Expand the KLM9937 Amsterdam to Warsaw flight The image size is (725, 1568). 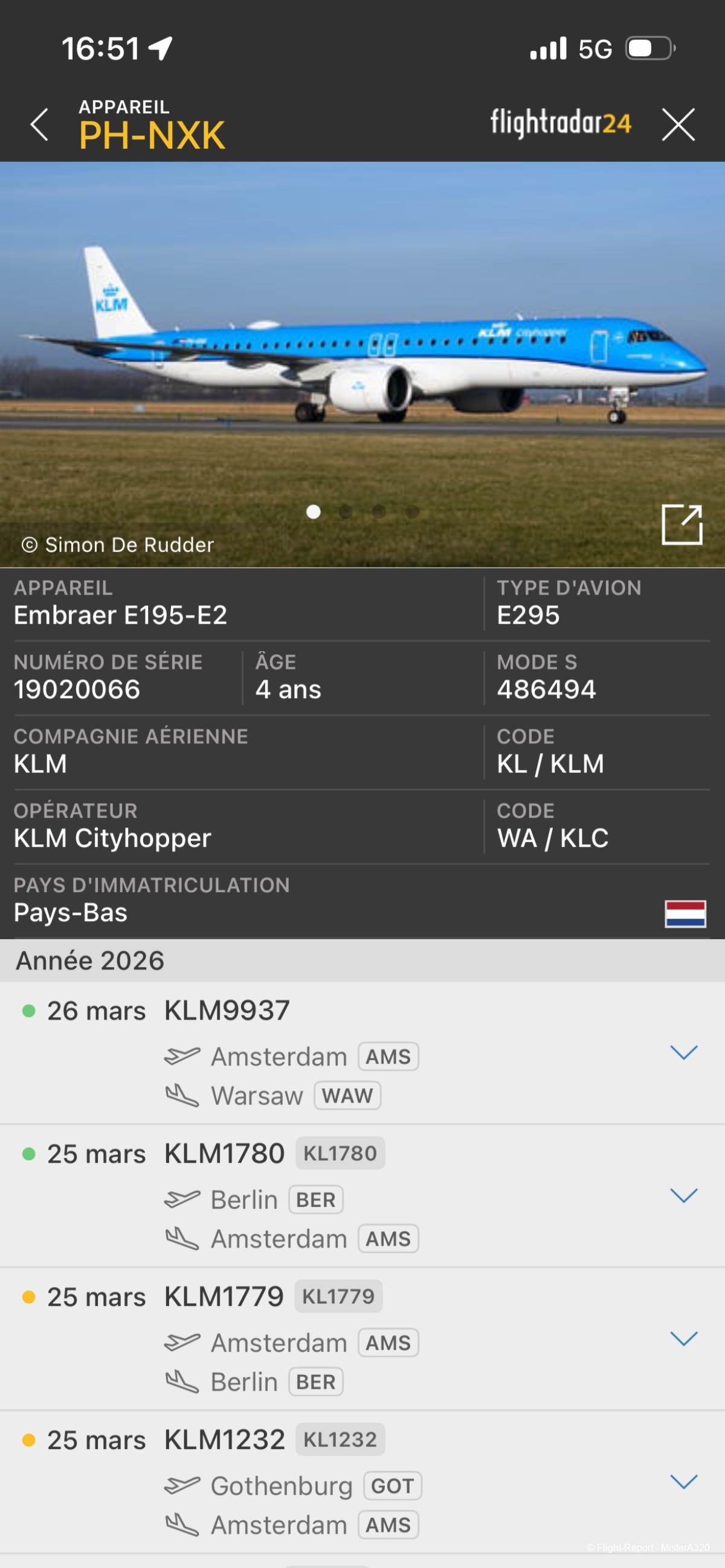(683, 1053)
